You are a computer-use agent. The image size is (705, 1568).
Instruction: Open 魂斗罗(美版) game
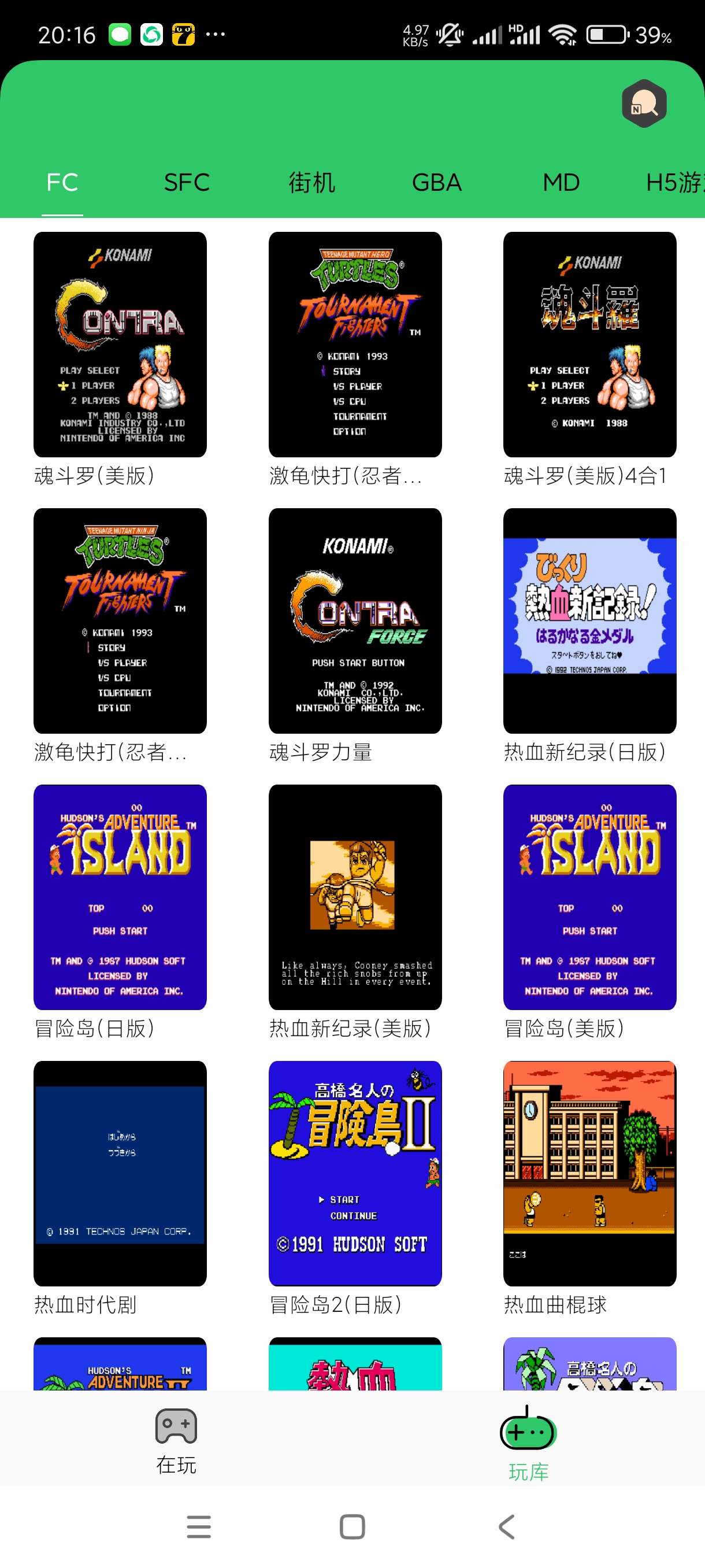click(120, 345)
